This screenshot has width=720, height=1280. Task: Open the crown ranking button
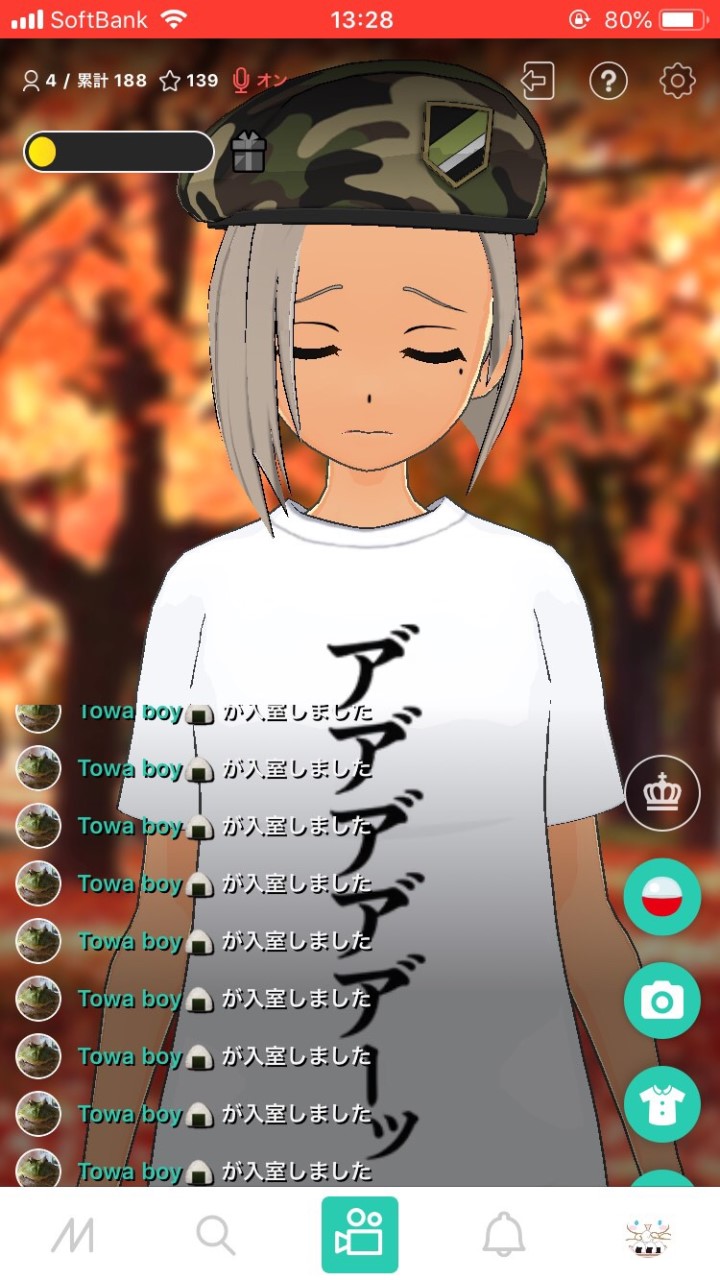point(662,795)
